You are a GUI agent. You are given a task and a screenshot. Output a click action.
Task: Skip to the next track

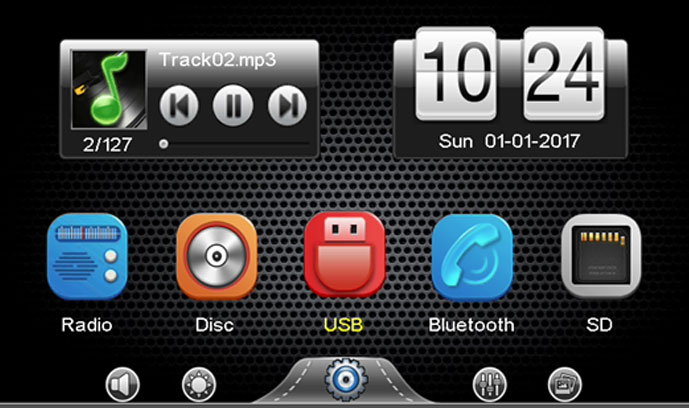pos(287,104)
